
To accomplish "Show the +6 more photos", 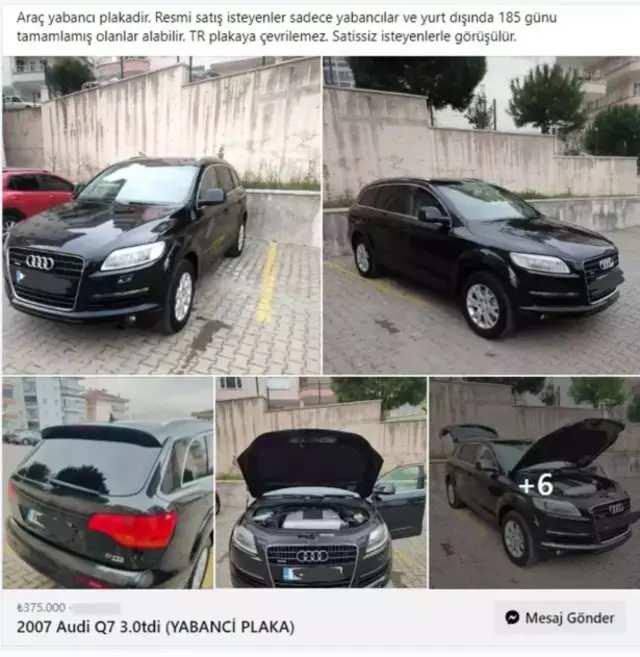I will pyautogui.click(x=535, y=483).
